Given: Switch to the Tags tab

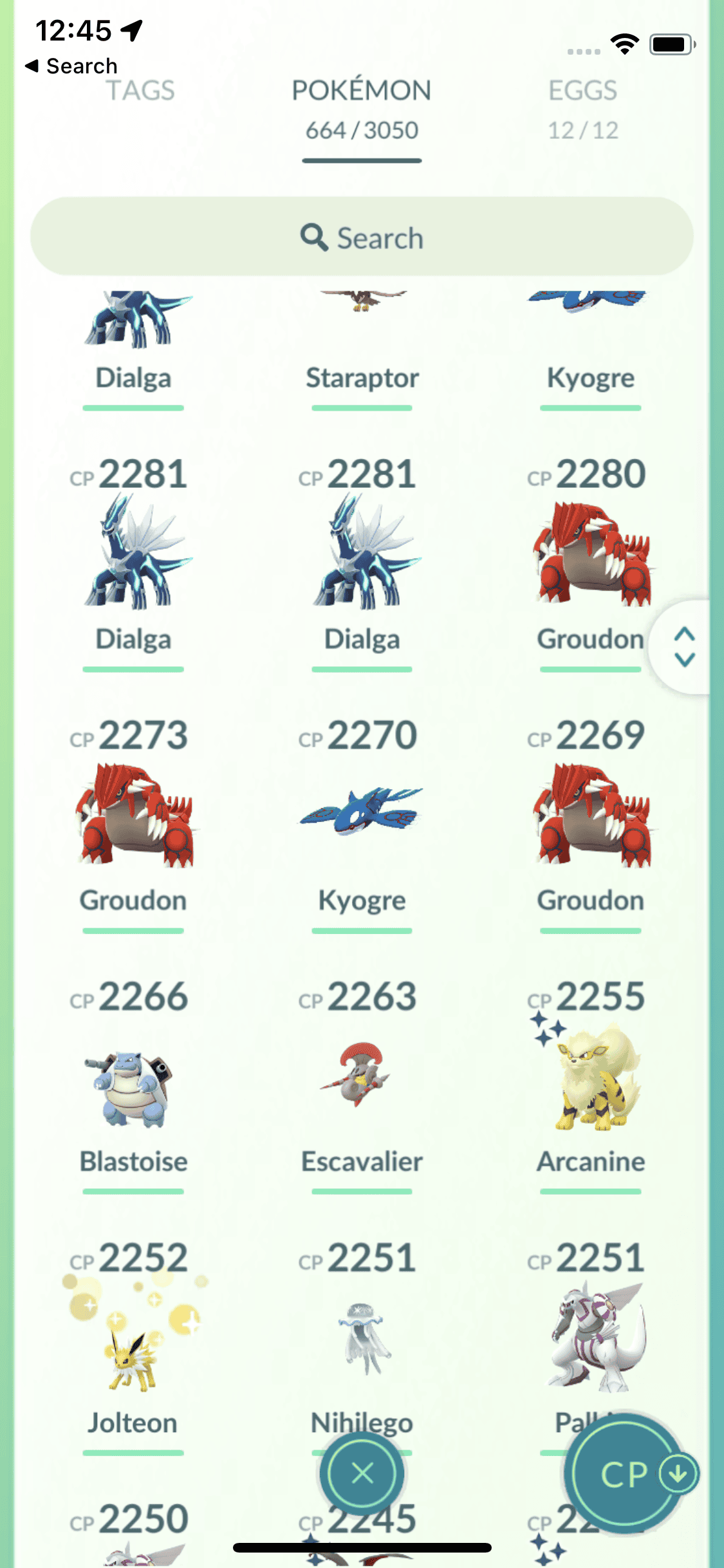Looking at the screenshot, I should pos(140,91).
